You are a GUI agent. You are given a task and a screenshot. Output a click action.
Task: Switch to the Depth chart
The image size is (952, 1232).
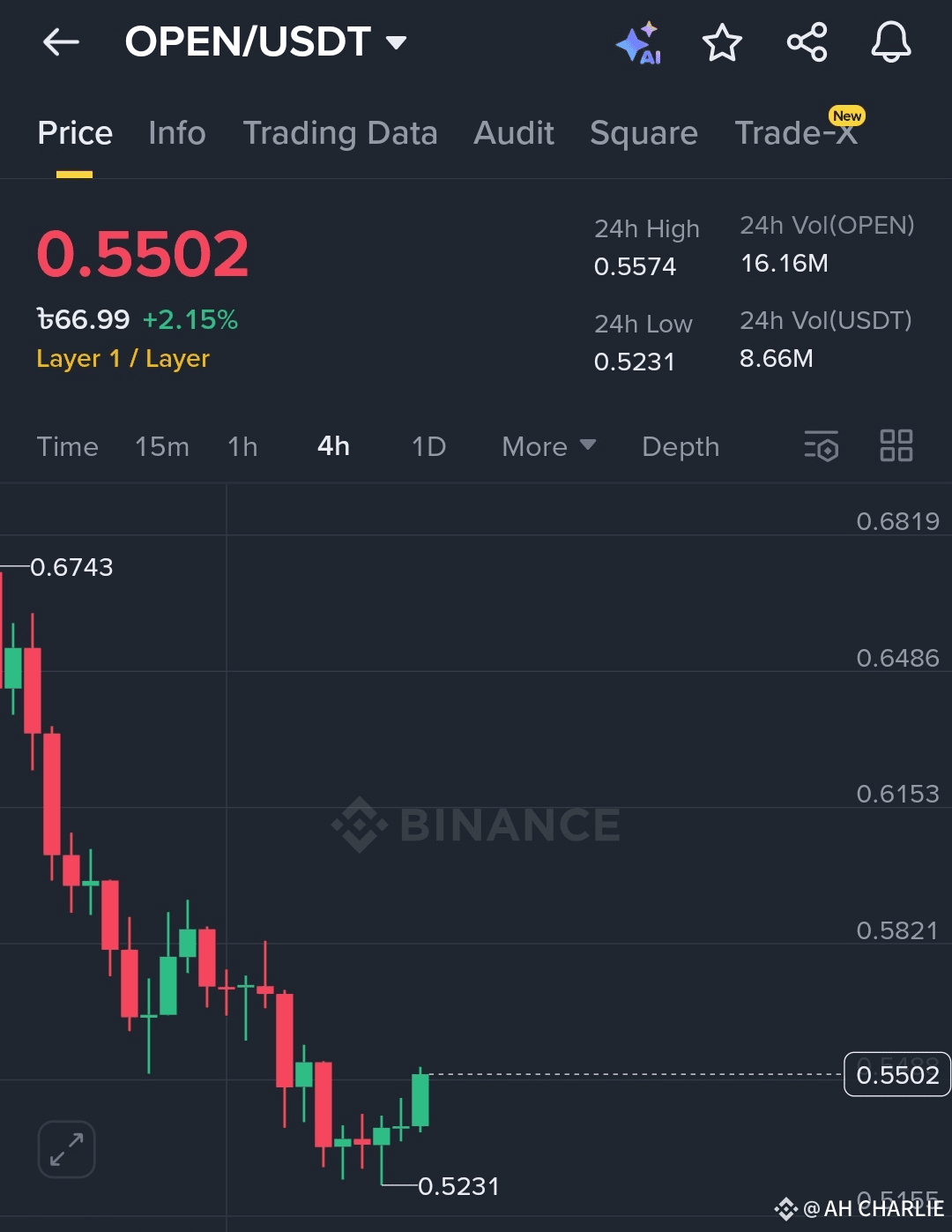[x=681, y=446]
